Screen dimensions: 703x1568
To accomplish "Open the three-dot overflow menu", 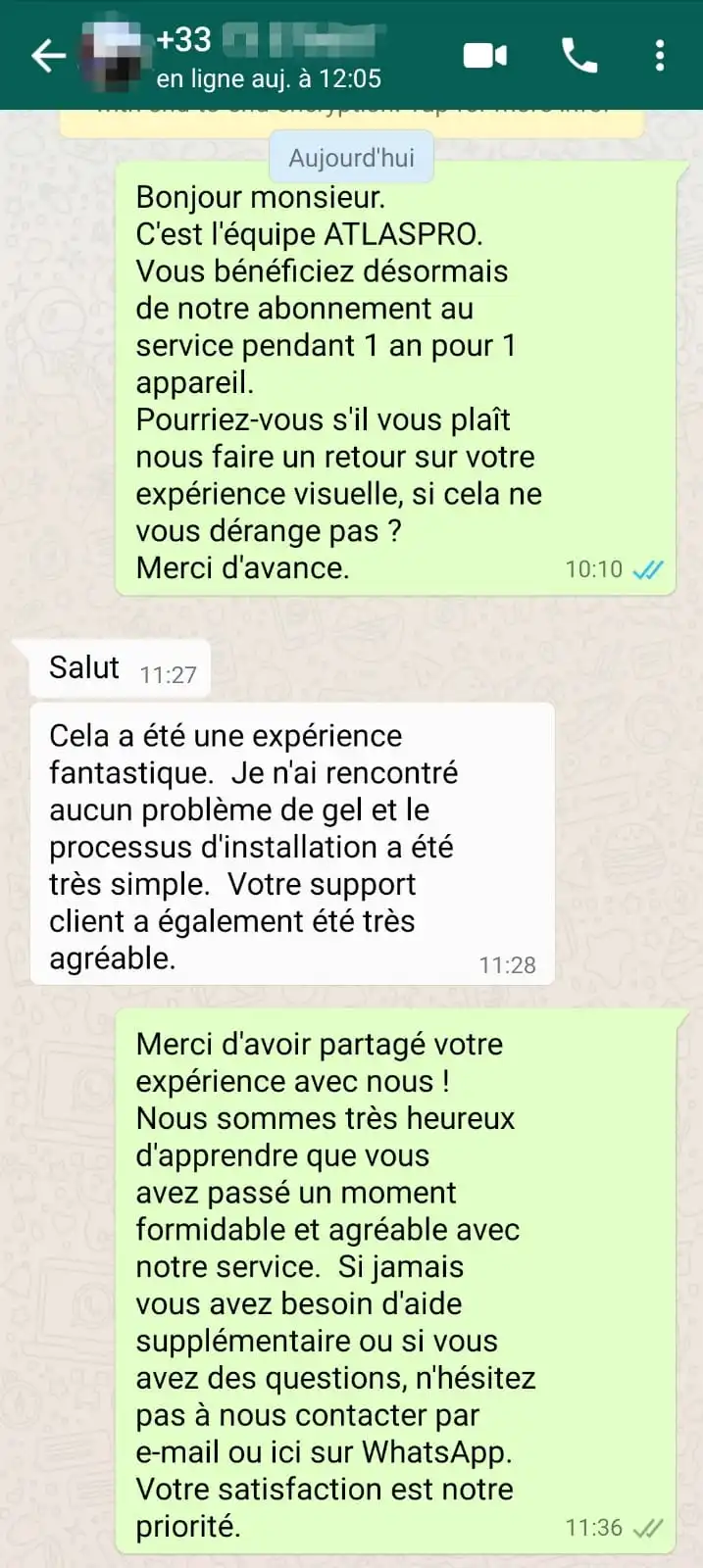I will click(660, 56).
